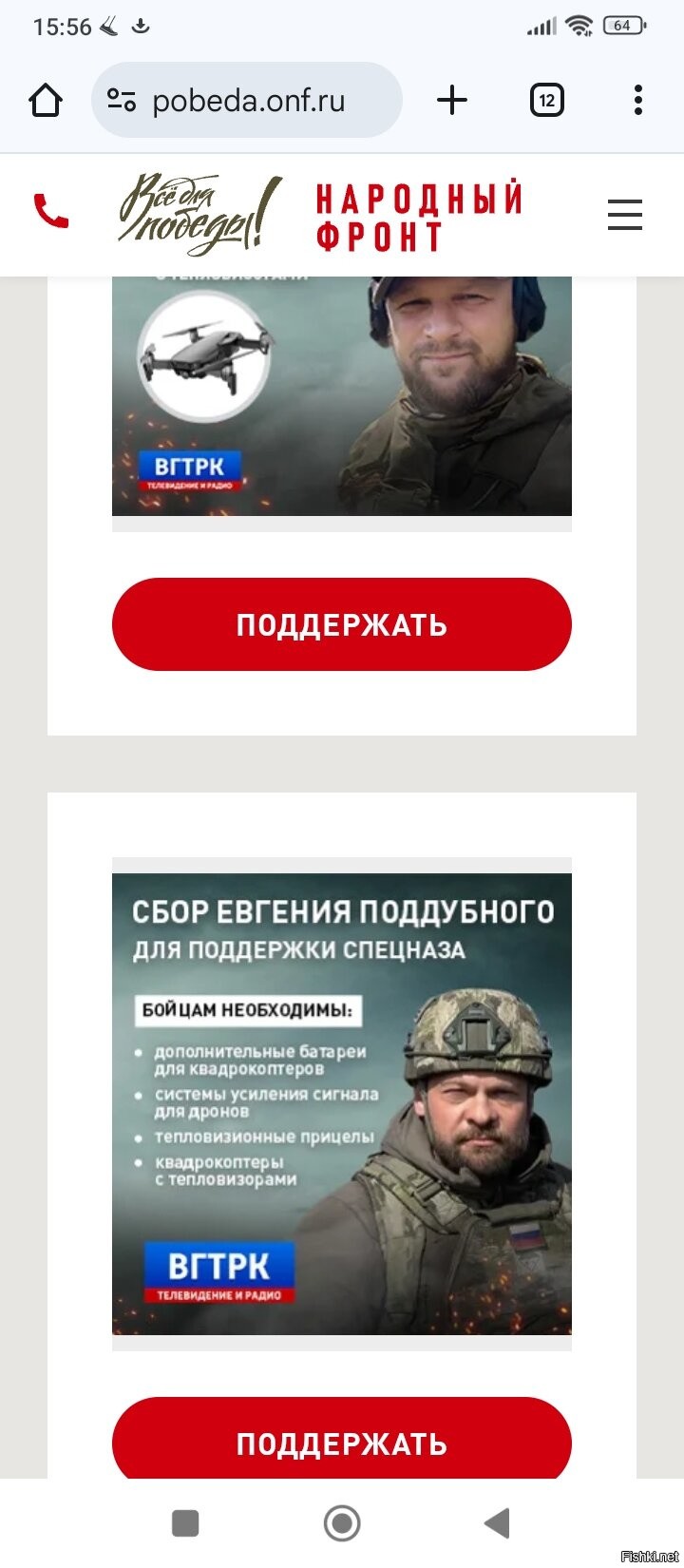Open the browser overflow menu
This screenshot has height=1568, width=684.
click(637, 100)
